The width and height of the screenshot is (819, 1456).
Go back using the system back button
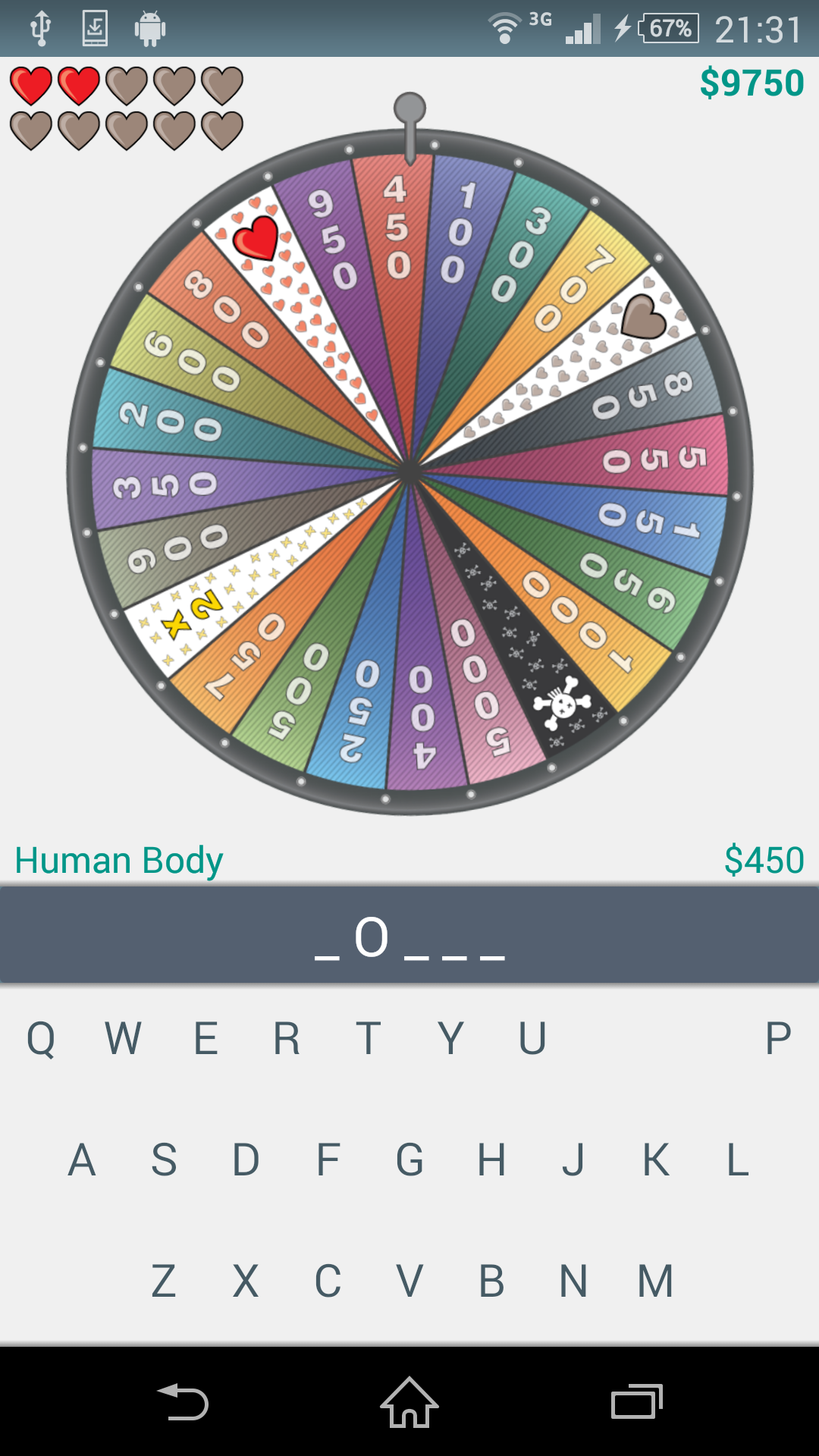pos(182,1402)
